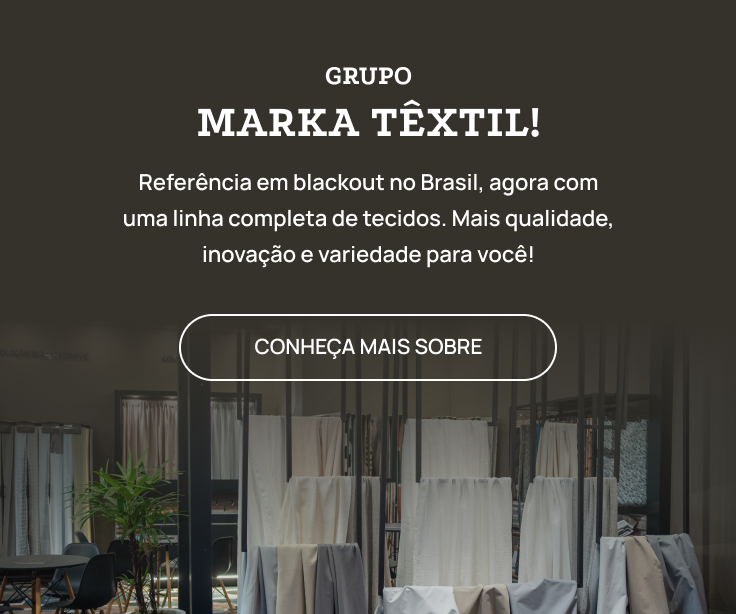Tap the CONHEÇA MAIS SOBRE button
Viewport: 736px width, 614px height.
[367, 347]
